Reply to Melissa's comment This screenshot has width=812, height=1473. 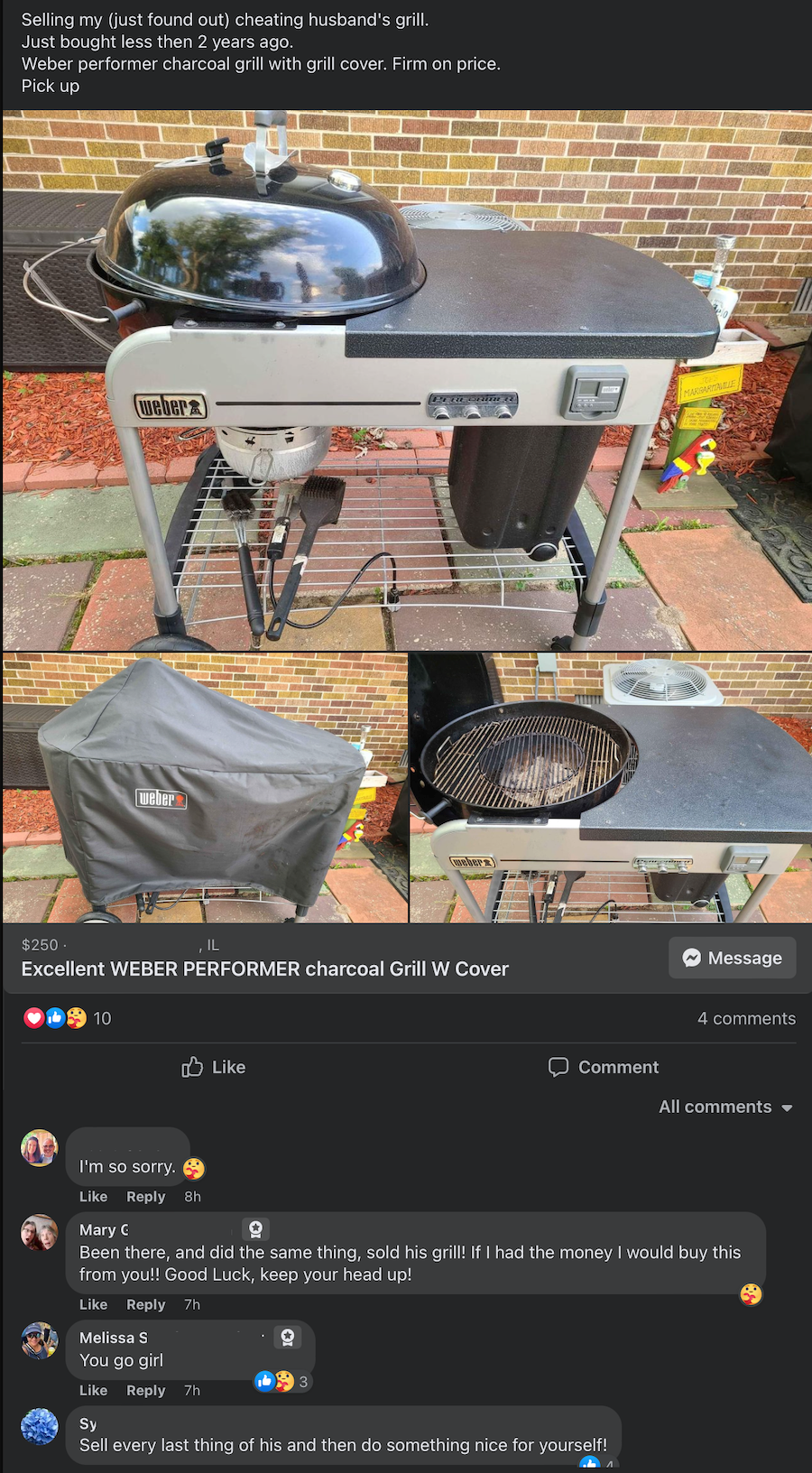[145, 1390]
